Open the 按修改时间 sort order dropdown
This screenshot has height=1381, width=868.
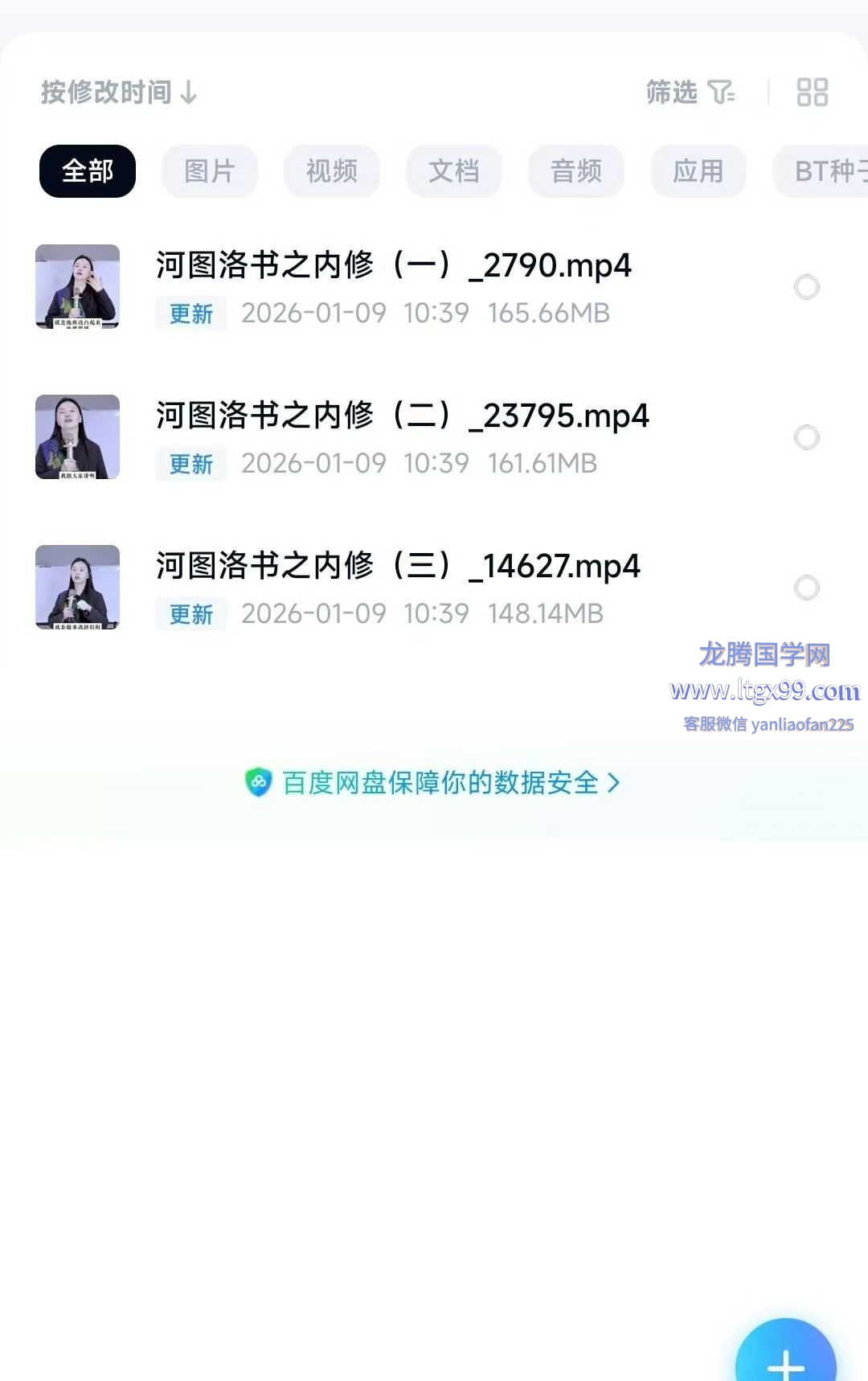pos(119,92)
